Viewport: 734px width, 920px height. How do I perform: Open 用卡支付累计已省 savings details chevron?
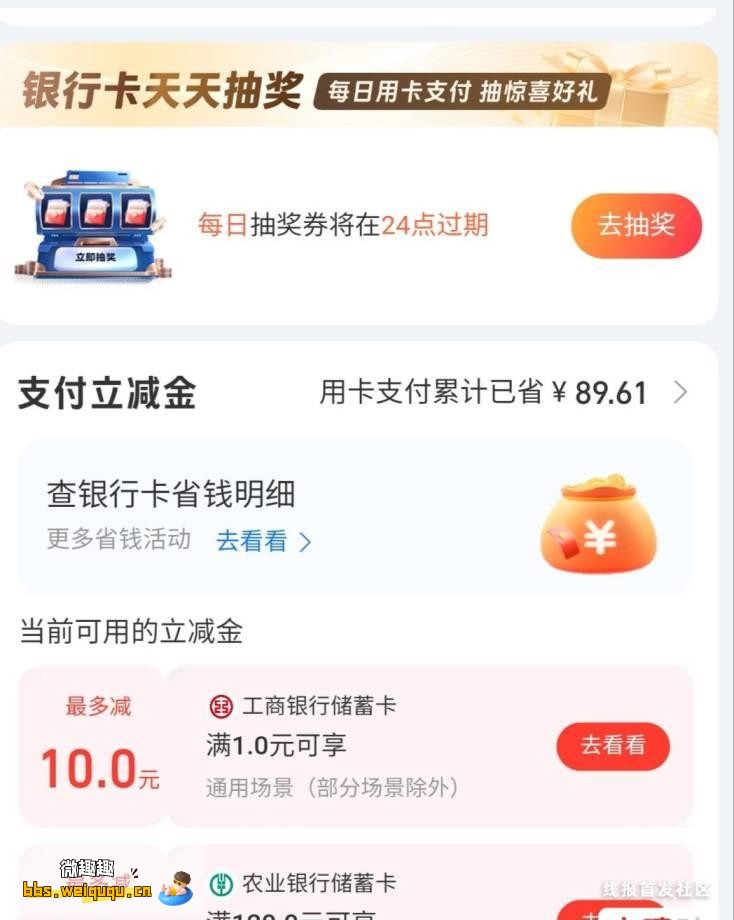coord(681,393)
